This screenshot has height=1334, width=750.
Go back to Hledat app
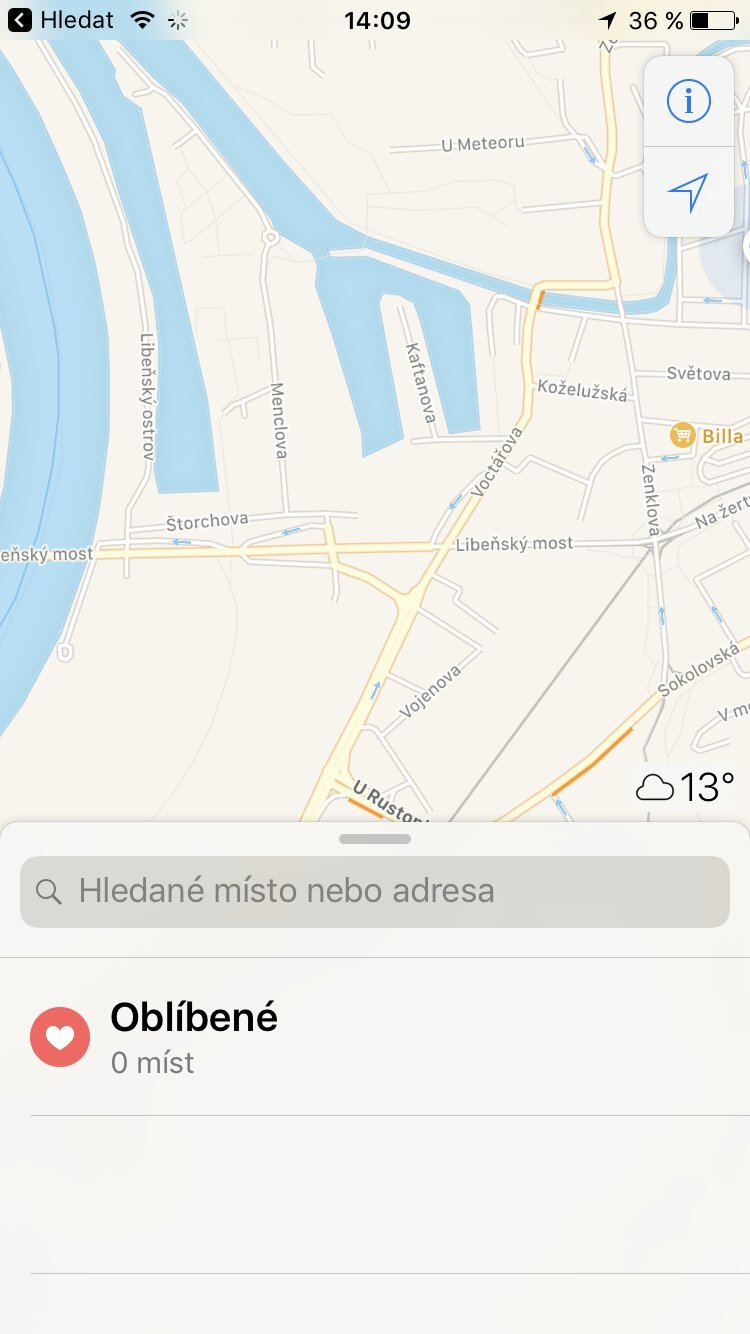(x=60, y=20)
